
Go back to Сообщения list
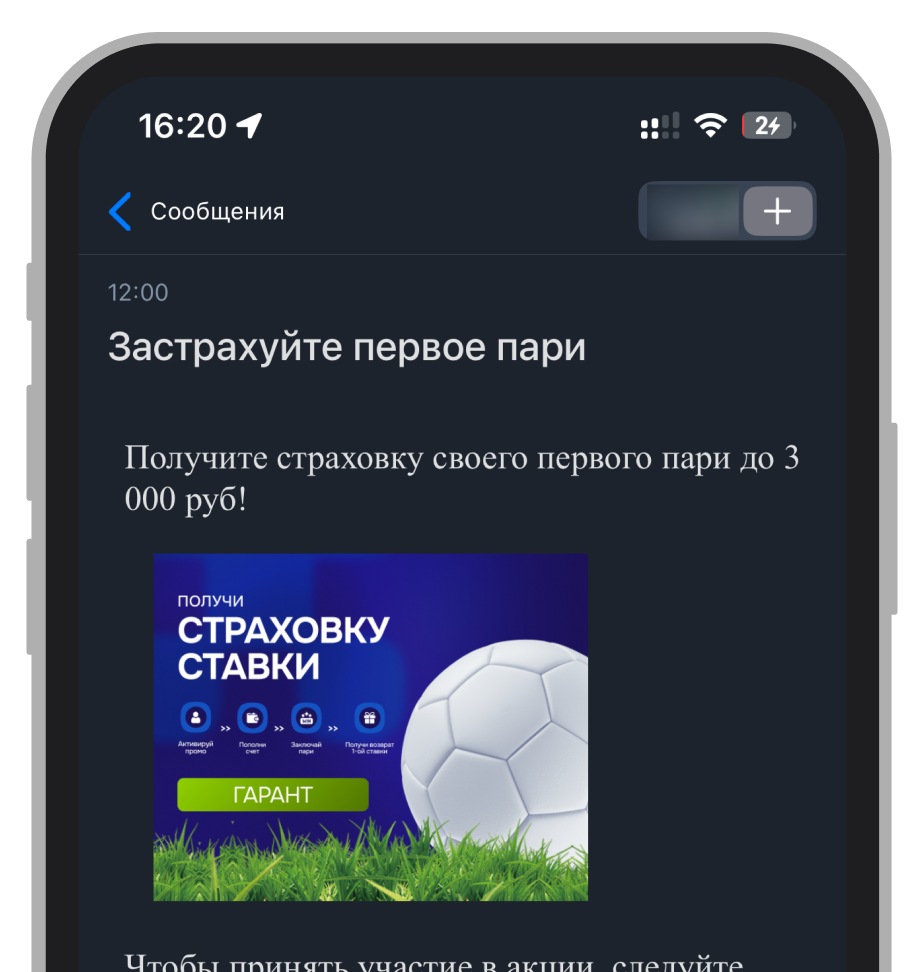(196, 212)
